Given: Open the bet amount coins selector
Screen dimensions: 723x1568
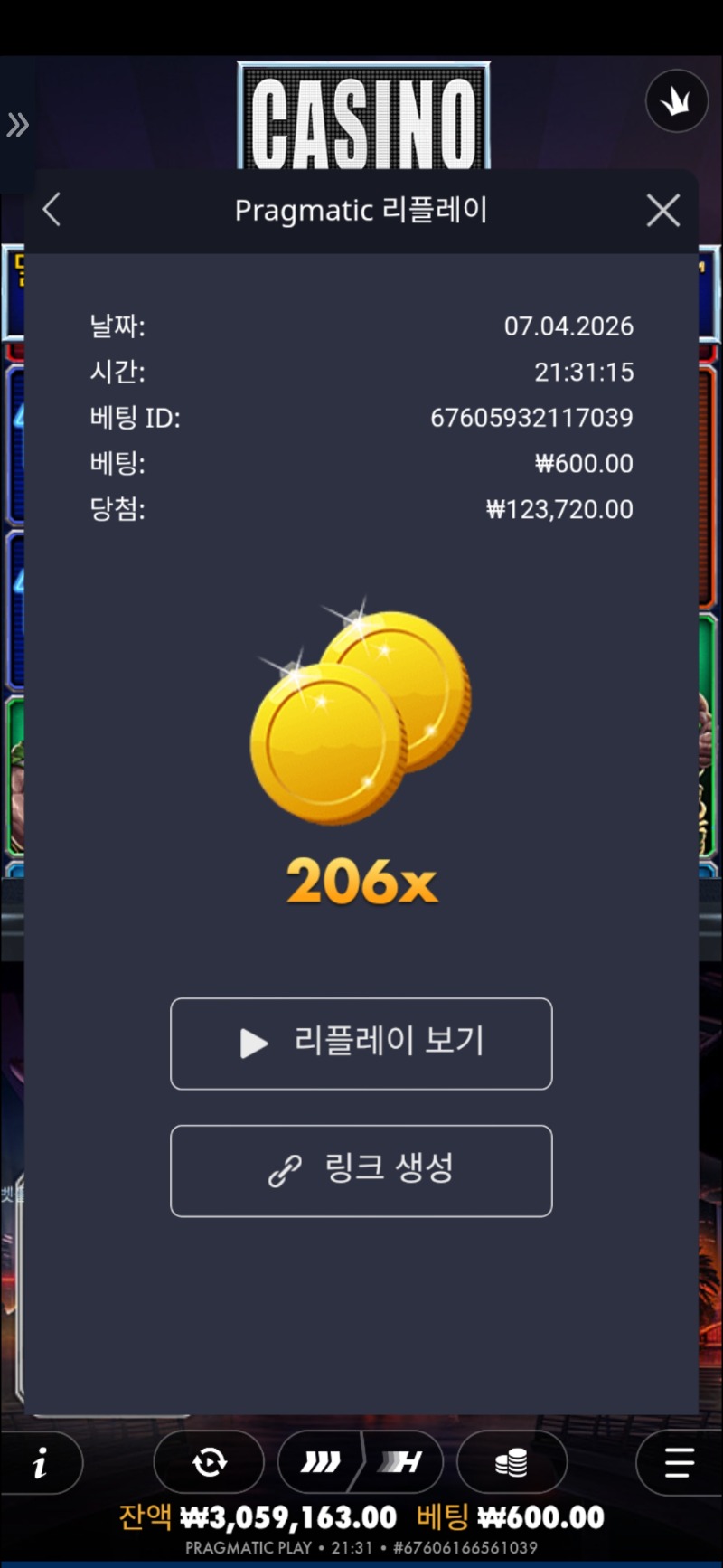Looking at the screenshot, I should coord(512,1462).
